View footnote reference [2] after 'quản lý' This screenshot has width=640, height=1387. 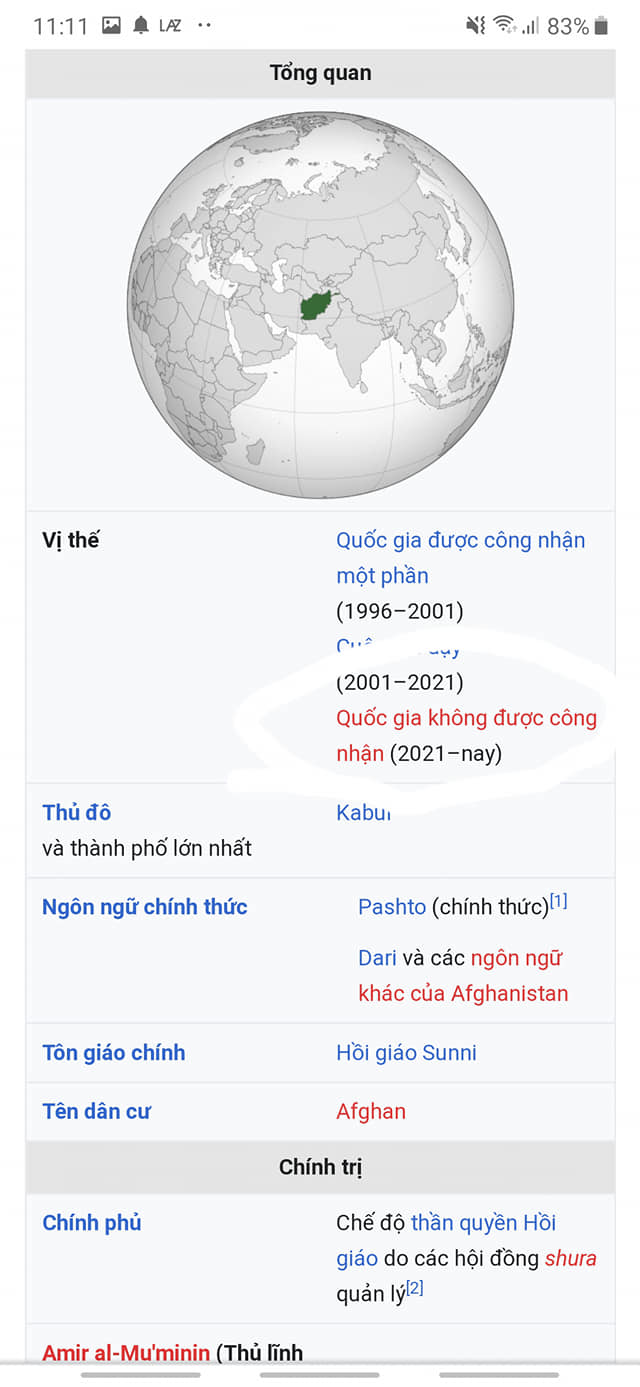coord(414,1289)
